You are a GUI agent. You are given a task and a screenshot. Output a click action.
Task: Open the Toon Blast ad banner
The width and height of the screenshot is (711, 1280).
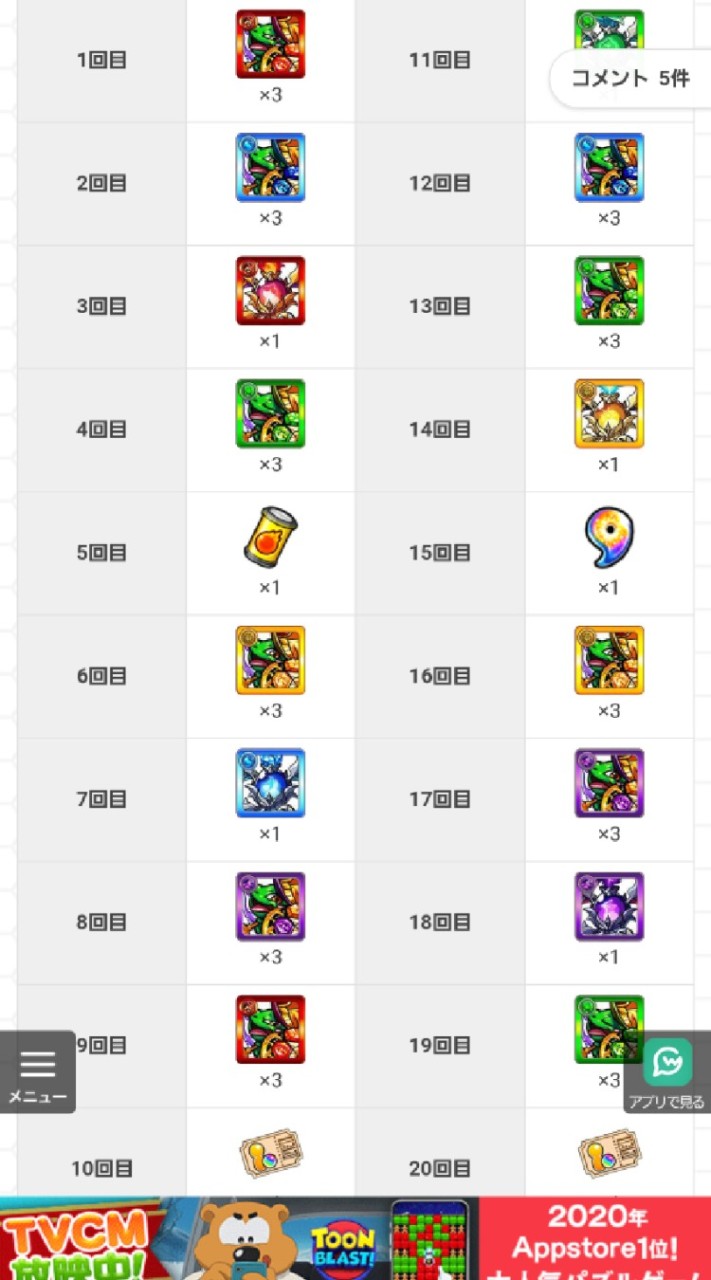(355, 1238)
